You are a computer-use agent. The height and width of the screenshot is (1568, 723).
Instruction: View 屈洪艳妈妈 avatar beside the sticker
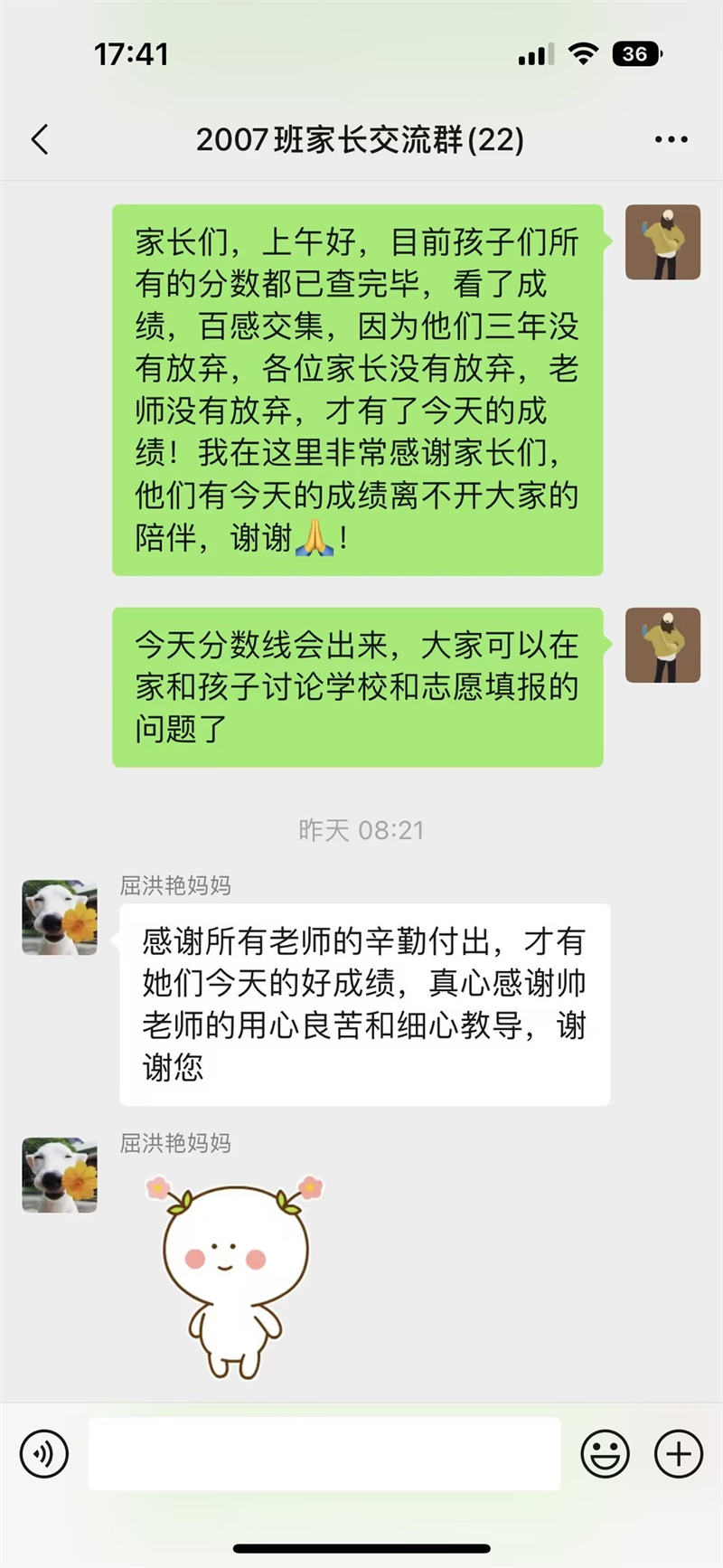pyautogui.click(x=60, y=1175)
